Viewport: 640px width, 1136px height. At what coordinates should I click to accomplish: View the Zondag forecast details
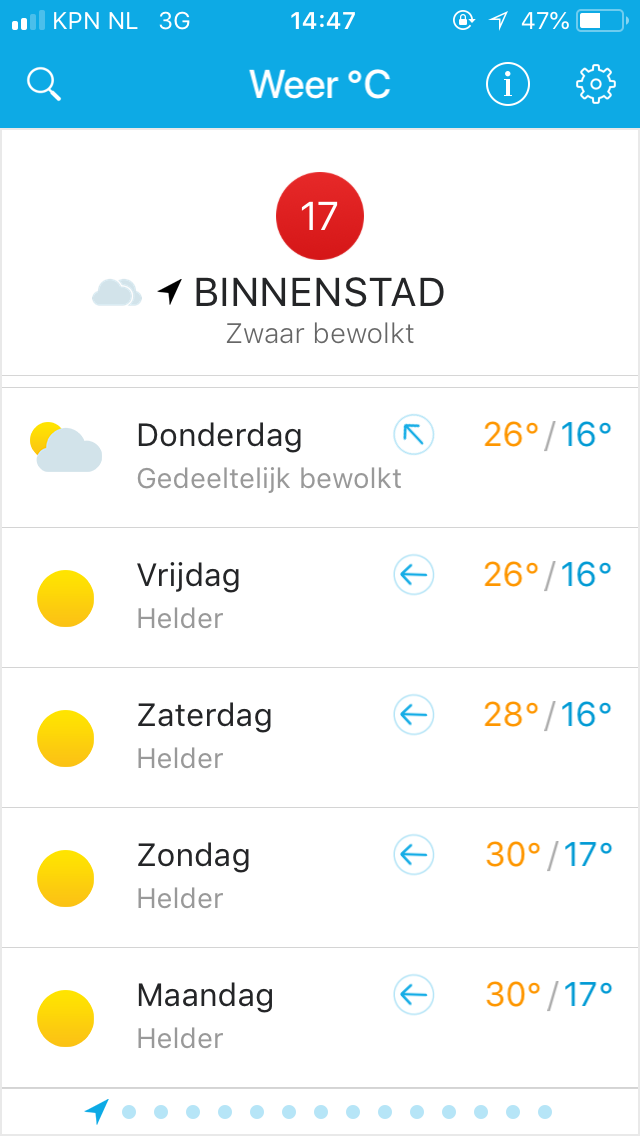[x=320, y=877]
